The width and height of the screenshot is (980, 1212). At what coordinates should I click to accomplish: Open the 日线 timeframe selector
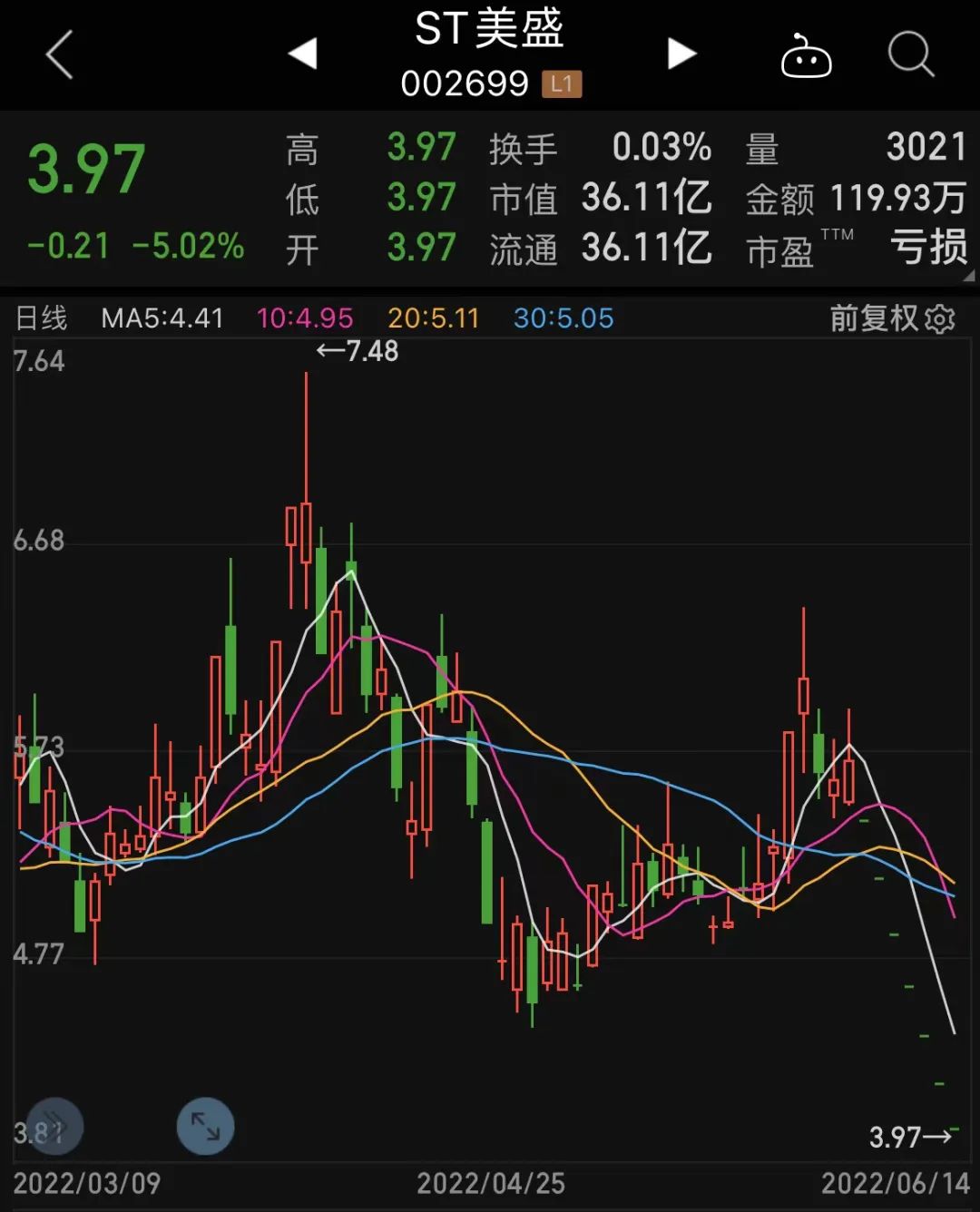[38, 318]
